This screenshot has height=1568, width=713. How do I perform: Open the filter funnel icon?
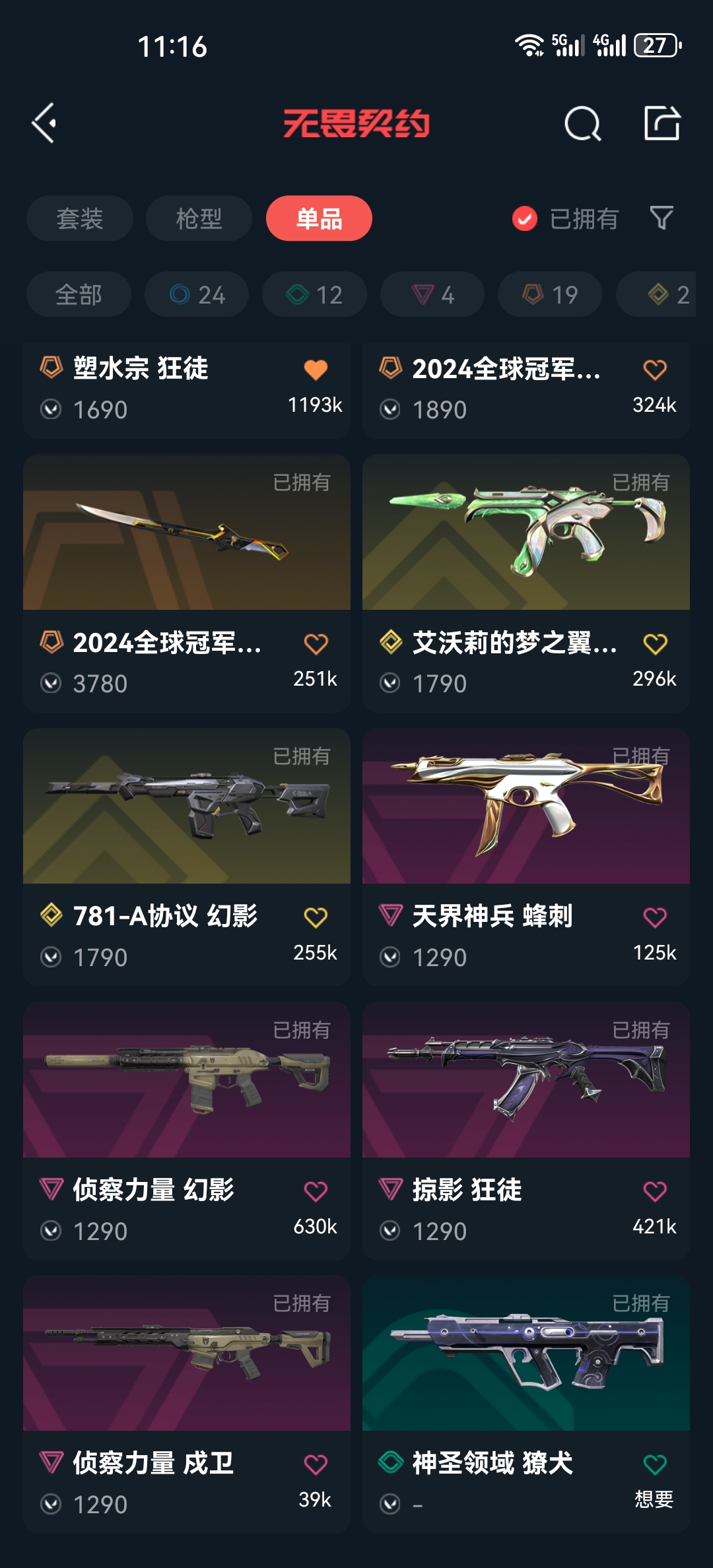coord(661,218)
